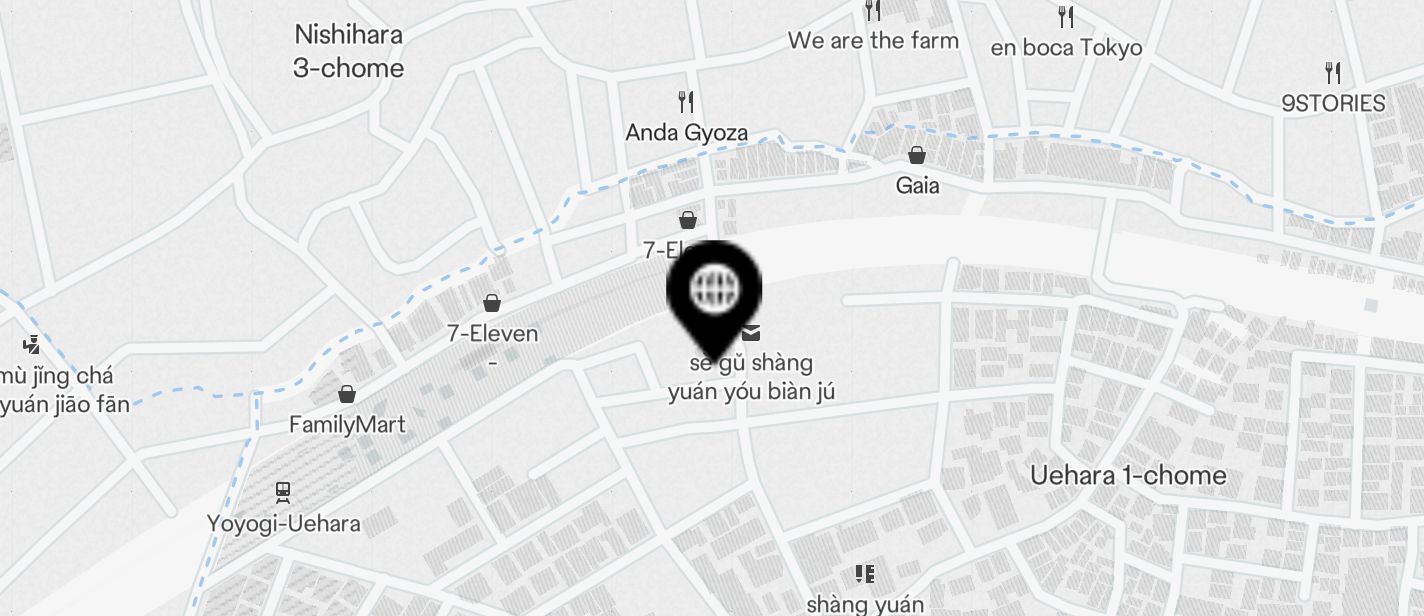This screenshot has height=616, width=1424.
Task: Open the en boca Tokyo marker
Action: (x=1066, y=17)
